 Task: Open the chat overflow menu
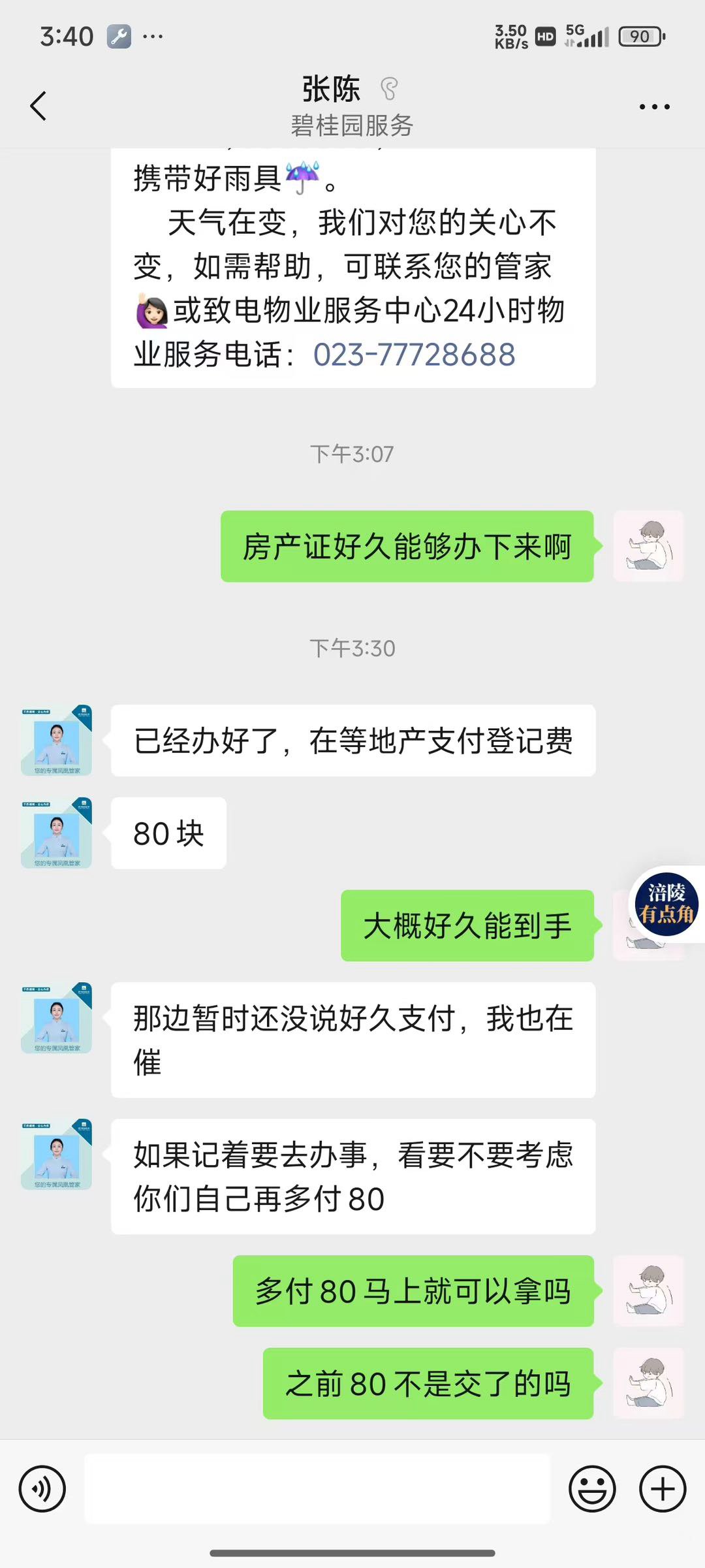click(x=654, y=106)
